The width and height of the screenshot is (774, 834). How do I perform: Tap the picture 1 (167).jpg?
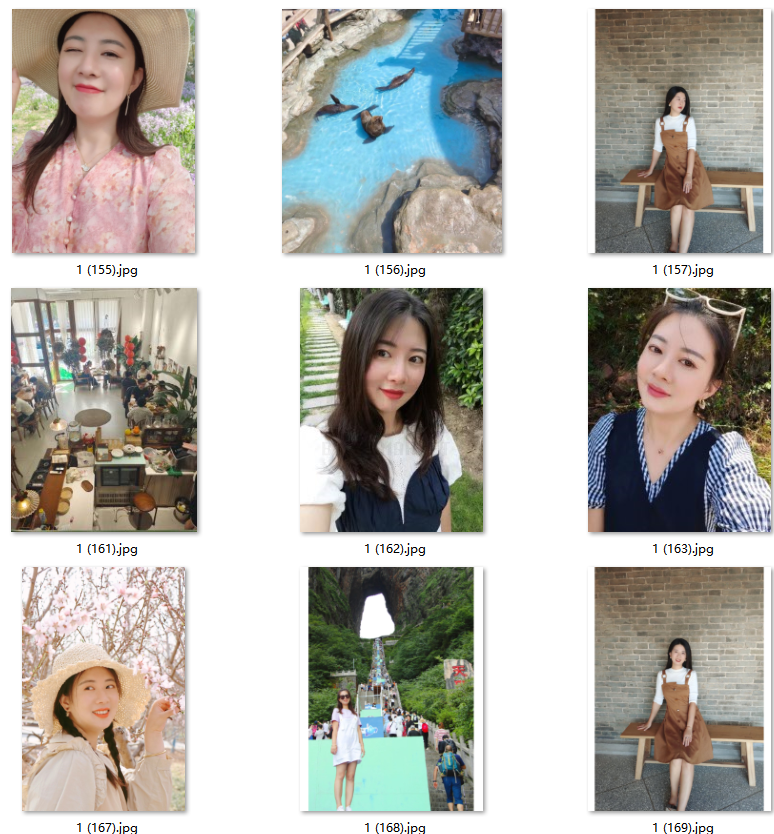pos(104,689)
